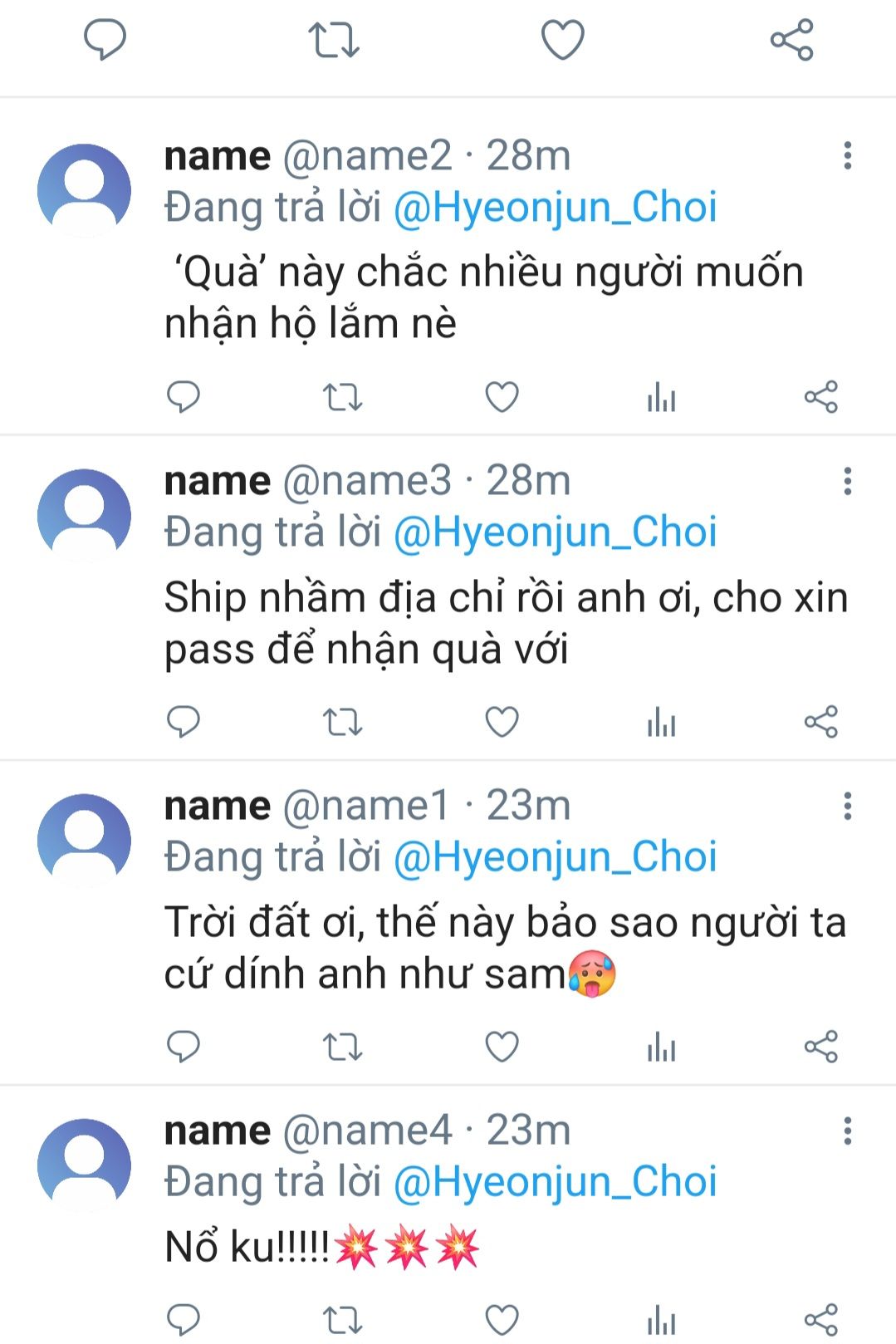Screen dimensions: 896x1344
Task: Retweet the main tweet at top
Action: click(x=334, y=40)
